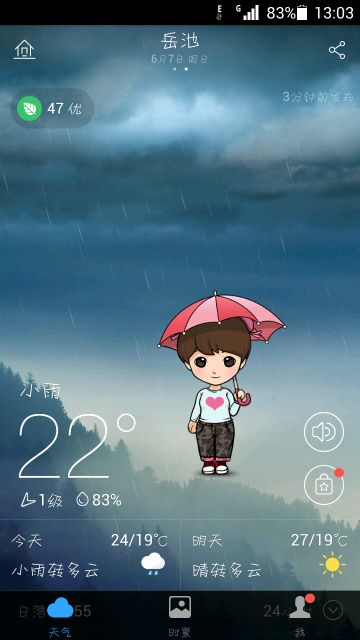Open the skin shop bag icon

(324, 485)
